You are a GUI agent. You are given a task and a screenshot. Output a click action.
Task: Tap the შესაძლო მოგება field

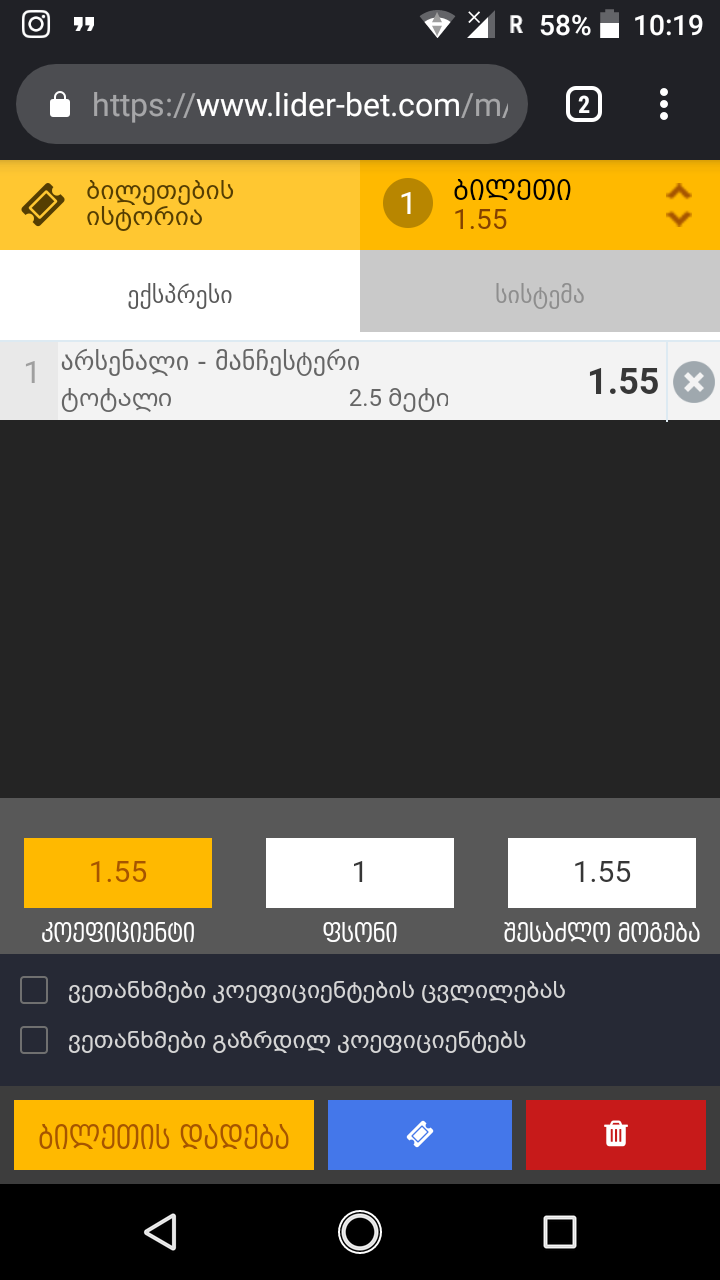[602, 872]
